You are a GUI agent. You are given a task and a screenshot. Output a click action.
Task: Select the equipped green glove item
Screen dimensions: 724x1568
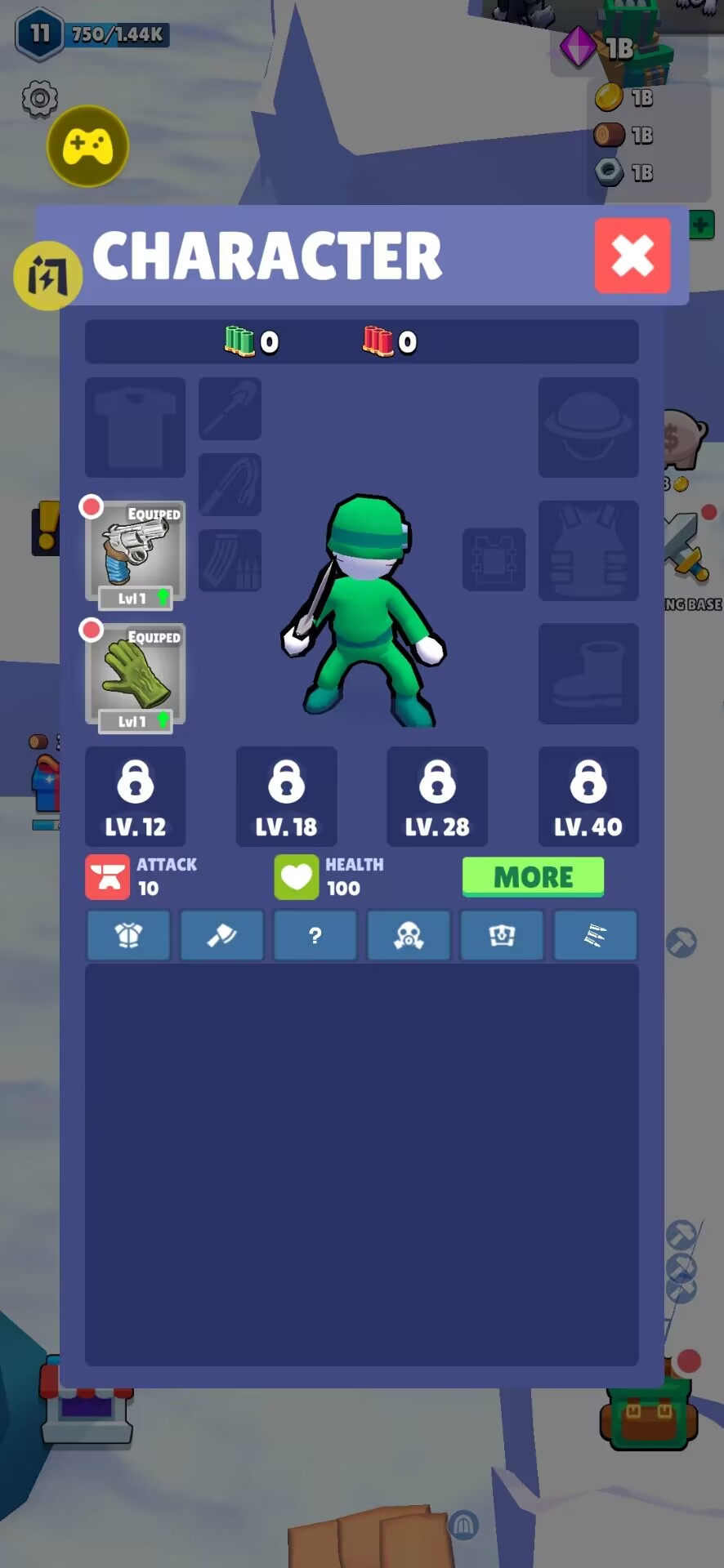pyautogui.click(x=136, y=675)
